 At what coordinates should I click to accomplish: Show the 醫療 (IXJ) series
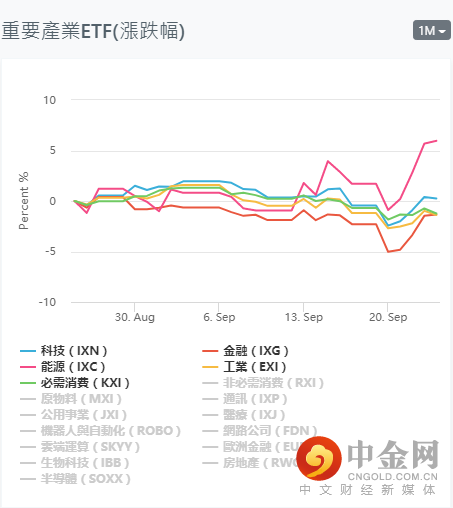244,415
